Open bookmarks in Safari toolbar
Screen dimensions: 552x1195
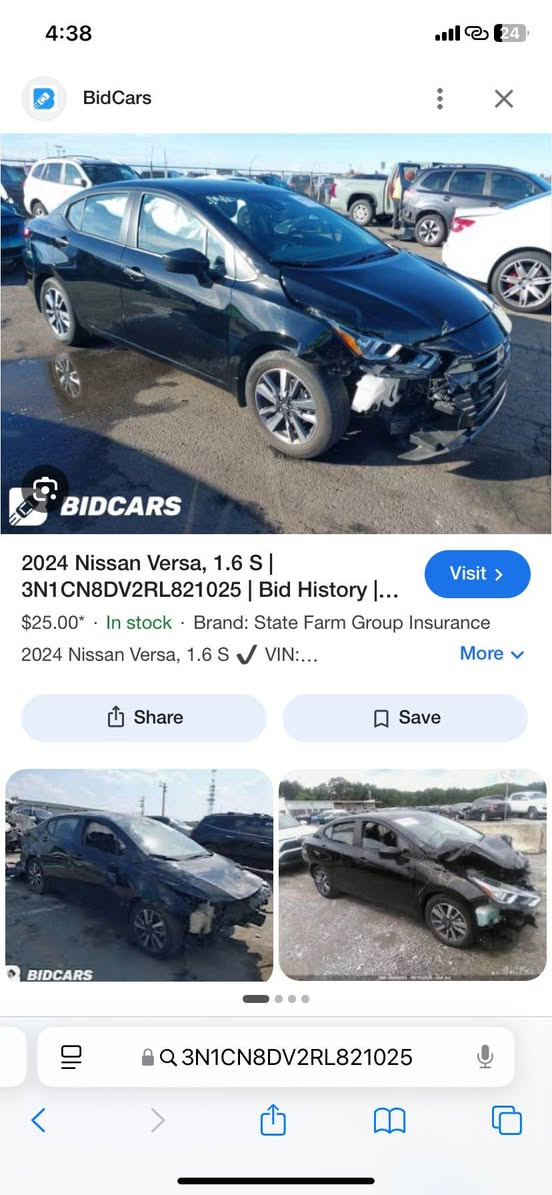click(x=389, y=1120)
